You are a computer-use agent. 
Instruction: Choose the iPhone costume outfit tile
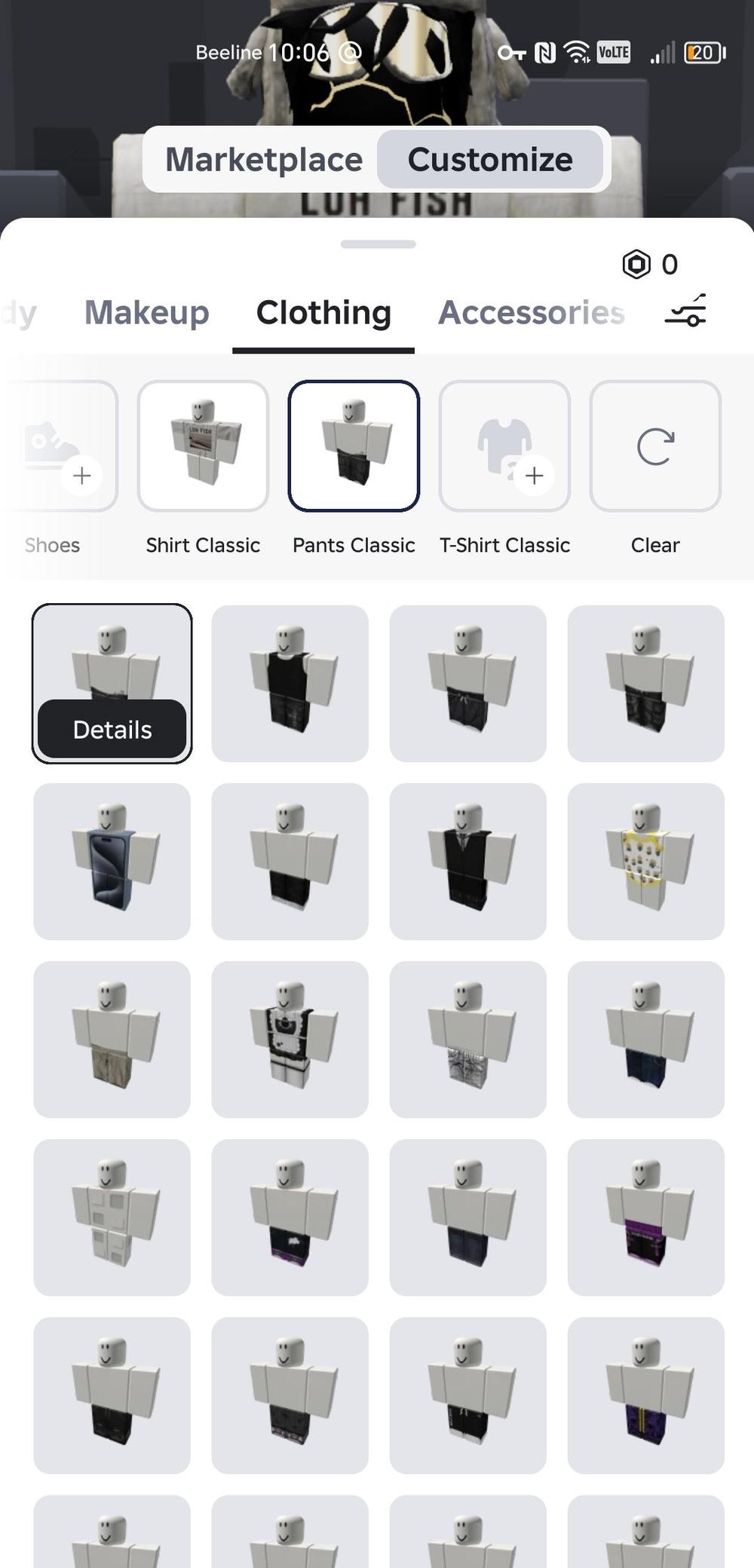112,862
